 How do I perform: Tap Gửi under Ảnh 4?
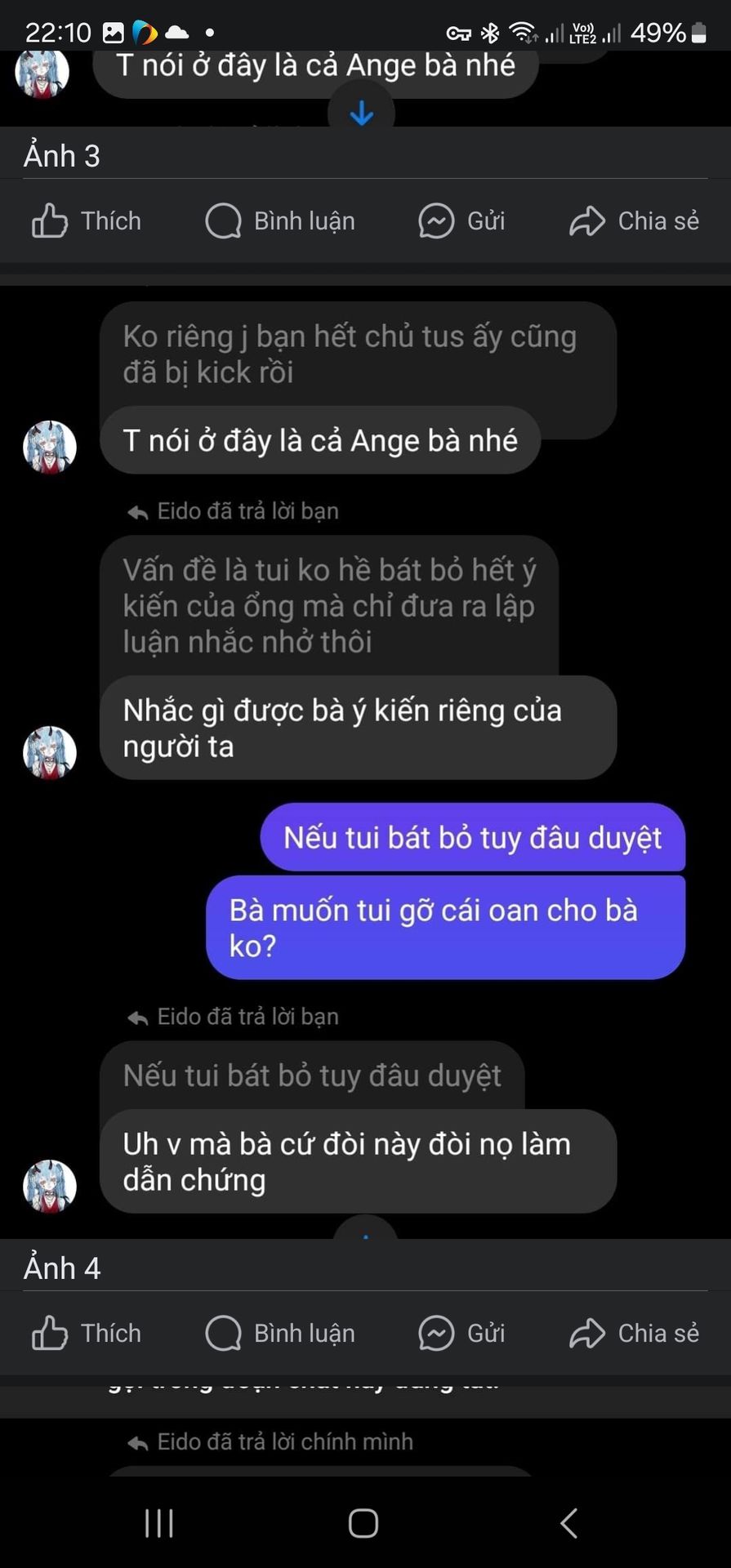tap(462, 1334)
